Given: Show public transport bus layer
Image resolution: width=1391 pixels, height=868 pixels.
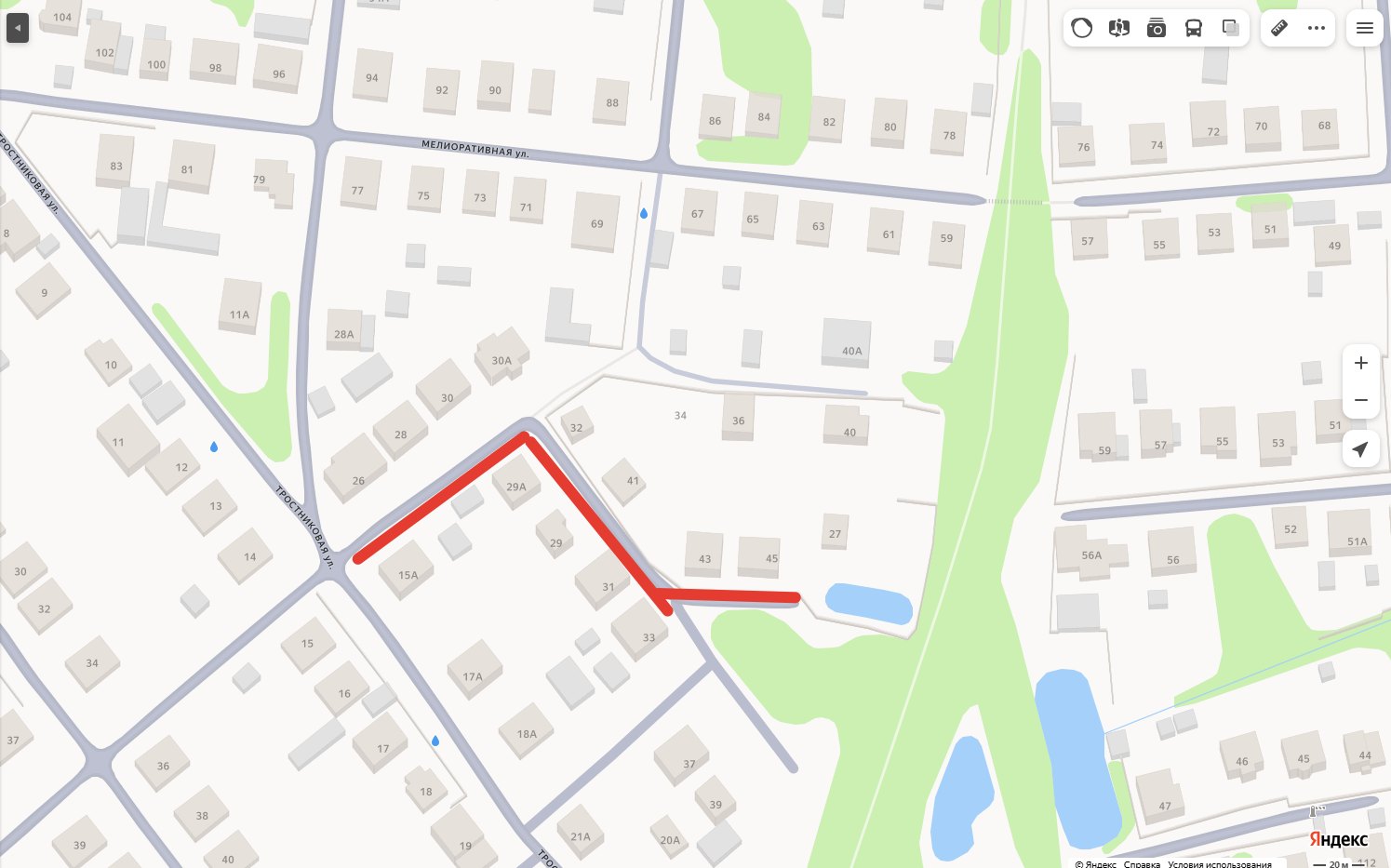Looking at the screenshot, I should (1193, 28).
